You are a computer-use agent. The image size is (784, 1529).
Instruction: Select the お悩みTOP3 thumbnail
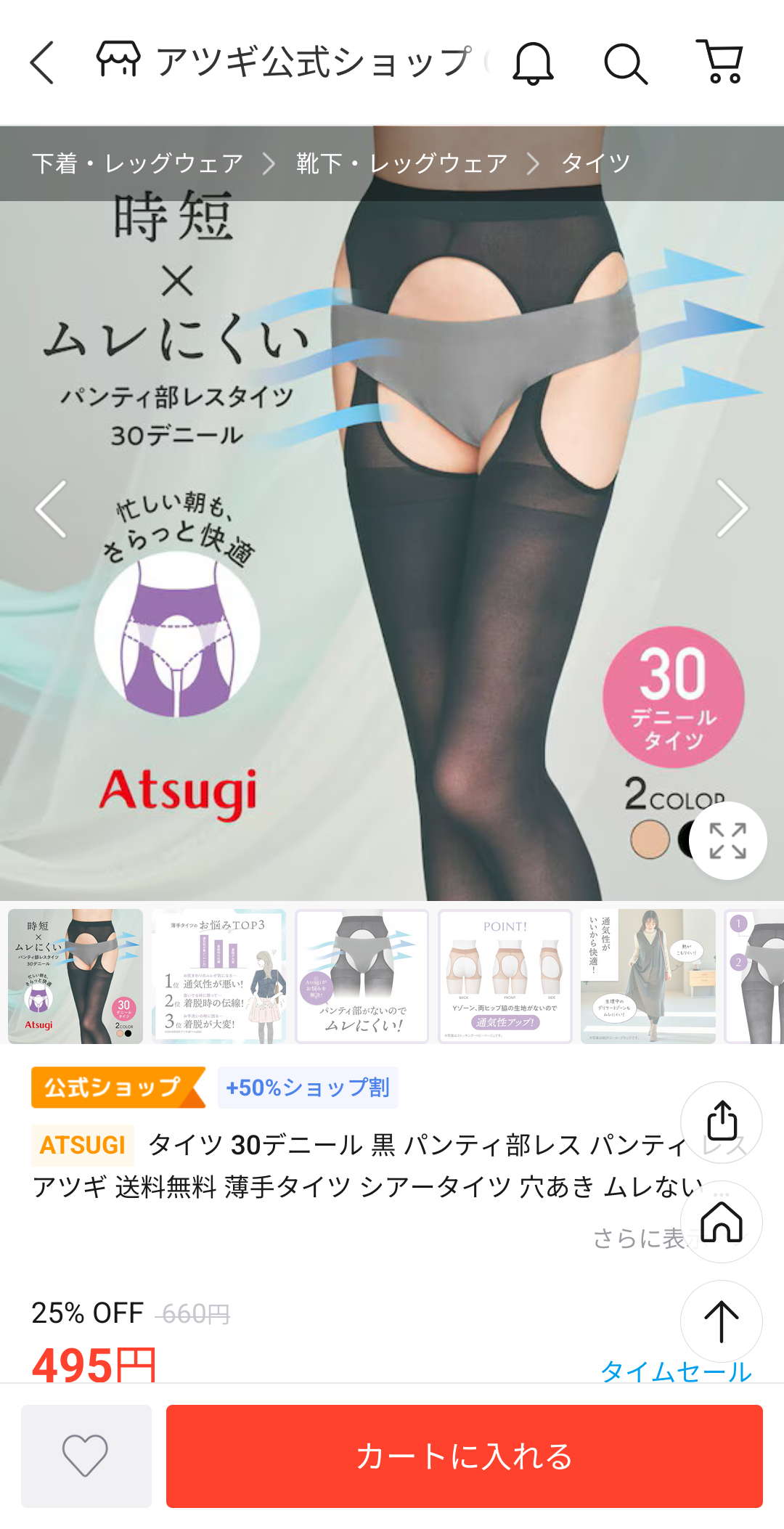click(x=219, y=976)
